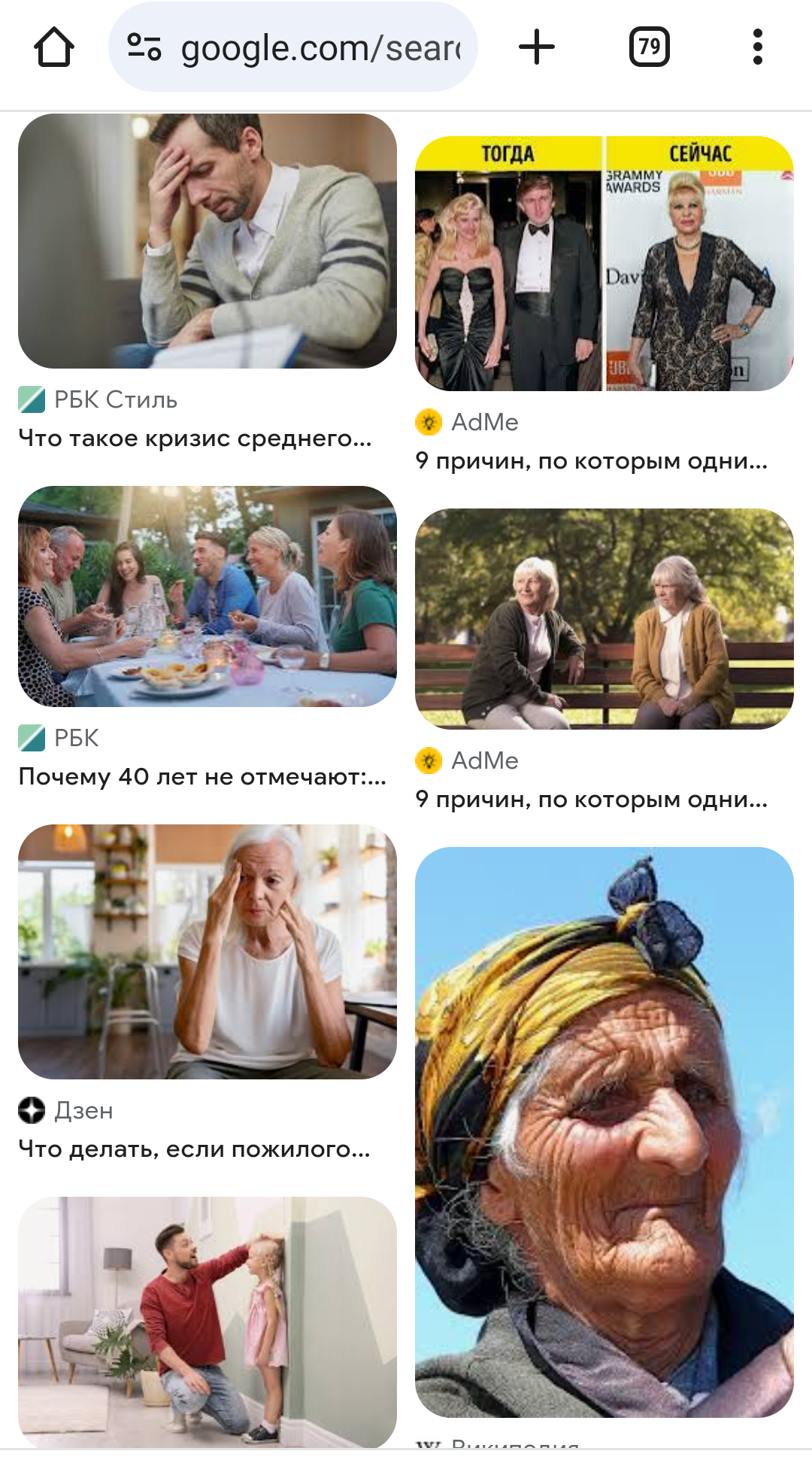
Task: Open the image of father measuring girl's height
Action: pos(207,1320)
